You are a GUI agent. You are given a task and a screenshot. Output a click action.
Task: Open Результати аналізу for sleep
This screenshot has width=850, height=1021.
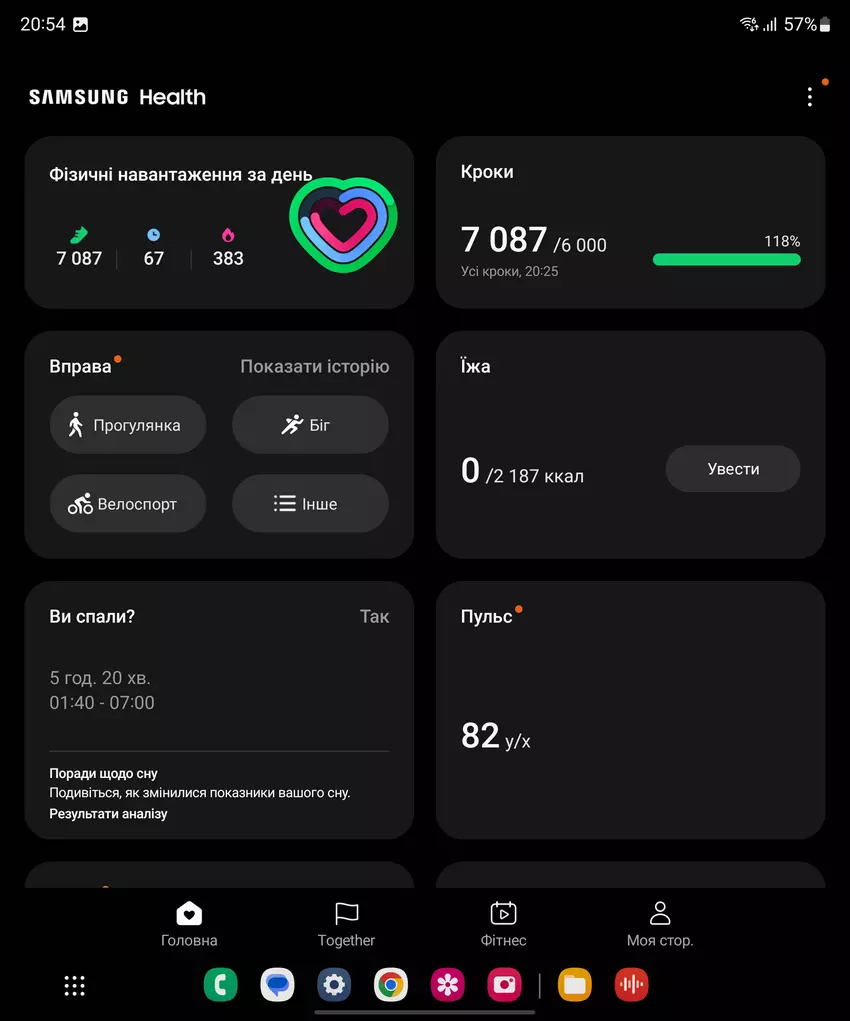click(x=108, y=814)
